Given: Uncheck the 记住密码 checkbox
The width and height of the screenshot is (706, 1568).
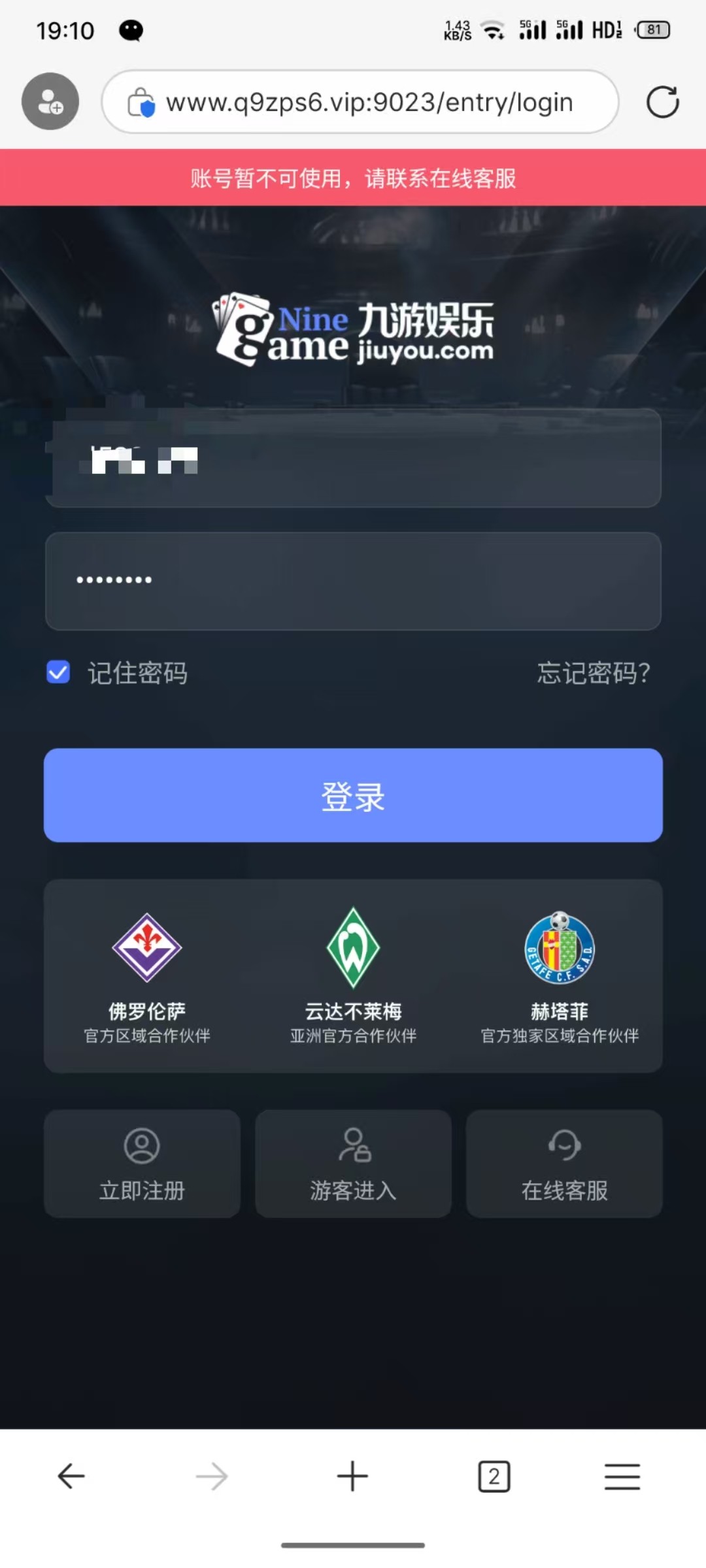Looking at the screenshot, I should point(59,672).
